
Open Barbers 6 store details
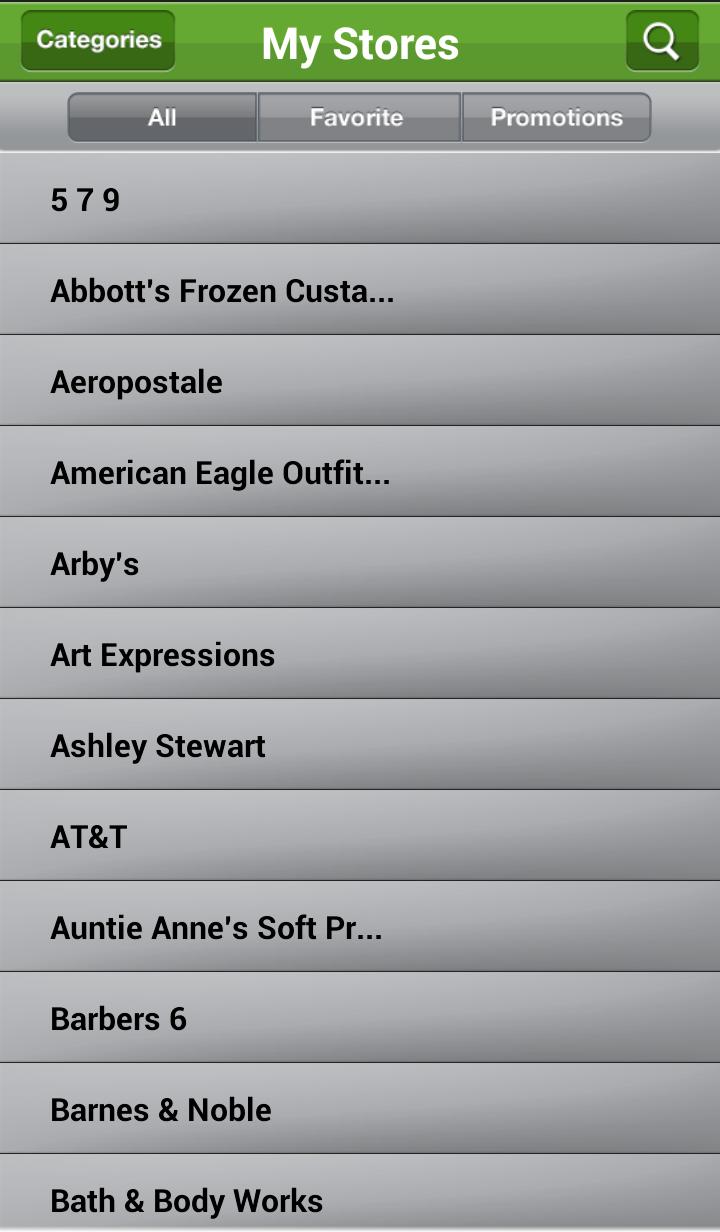360,1019
